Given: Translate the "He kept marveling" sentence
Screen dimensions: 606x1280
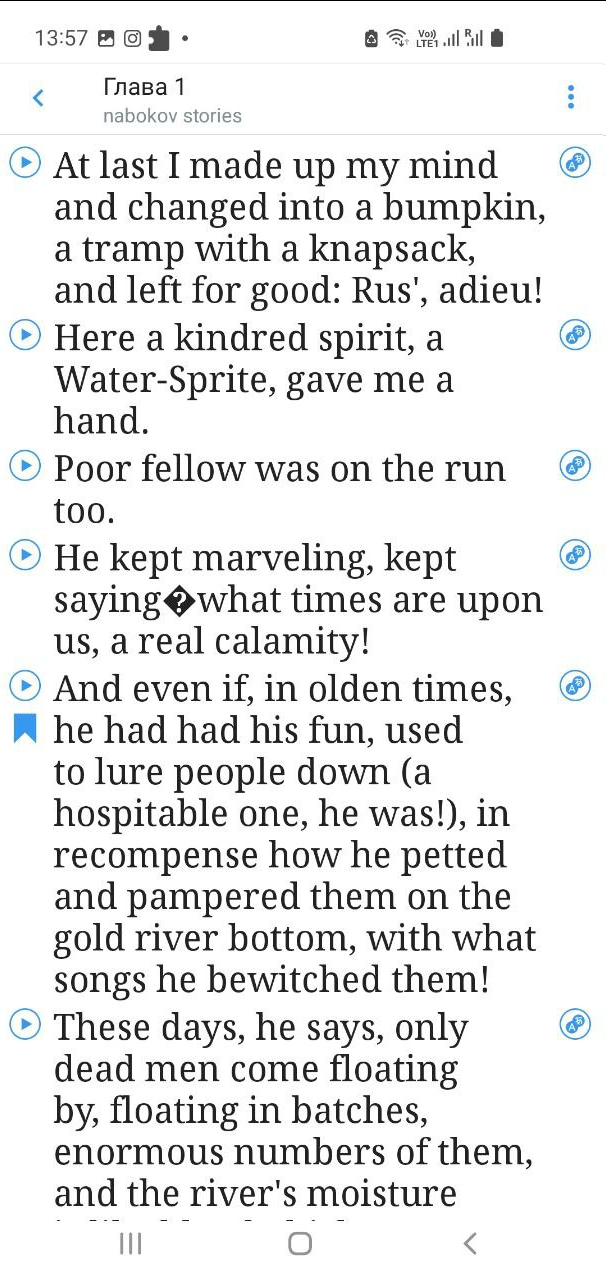Looking at the screenshot, I should pyautogui.click(x=575, y=554).
